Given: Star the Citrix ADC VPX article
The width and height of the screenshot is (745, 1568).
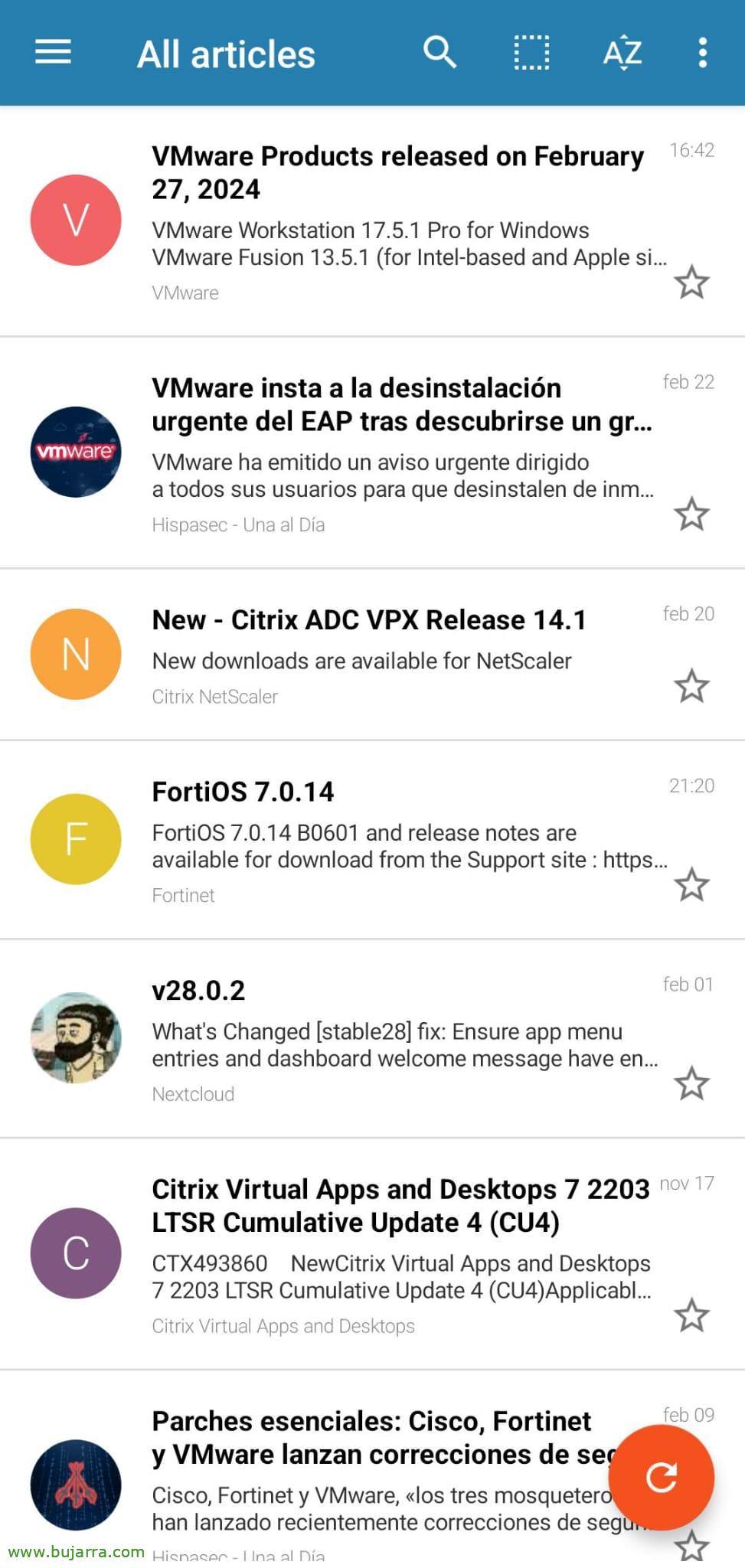Looking at the screenshot, I should (x=691, y=685).
